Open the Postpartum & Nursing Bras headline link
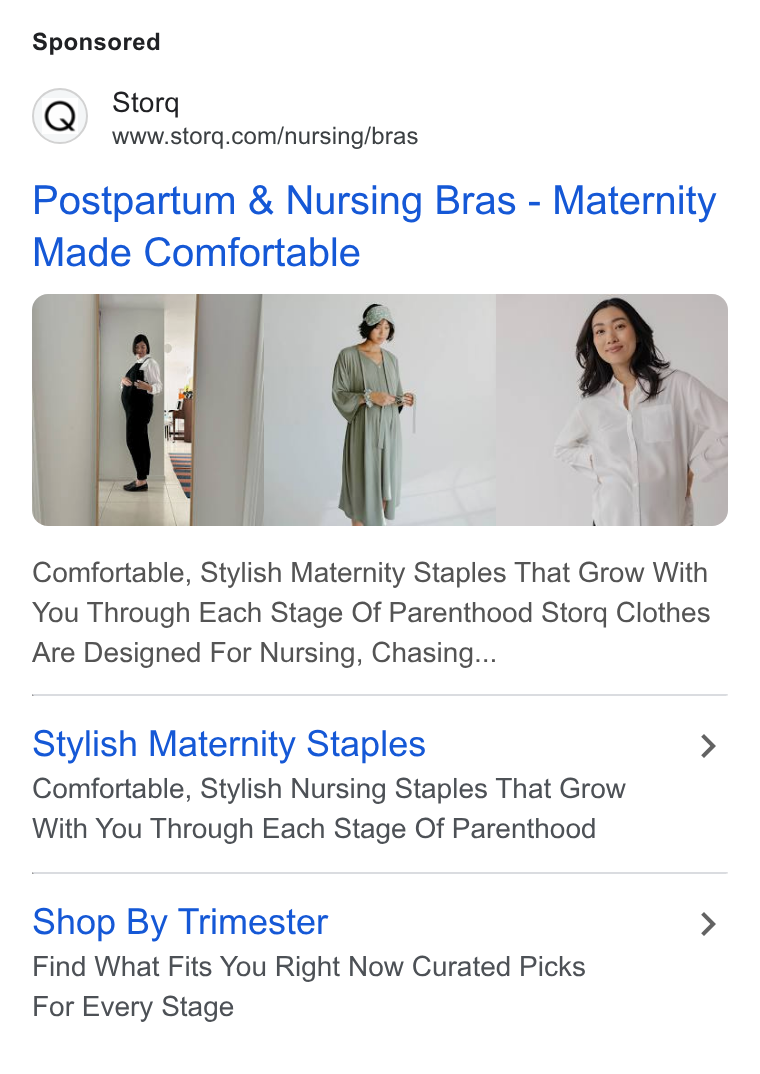 click(x=374, y=226)
